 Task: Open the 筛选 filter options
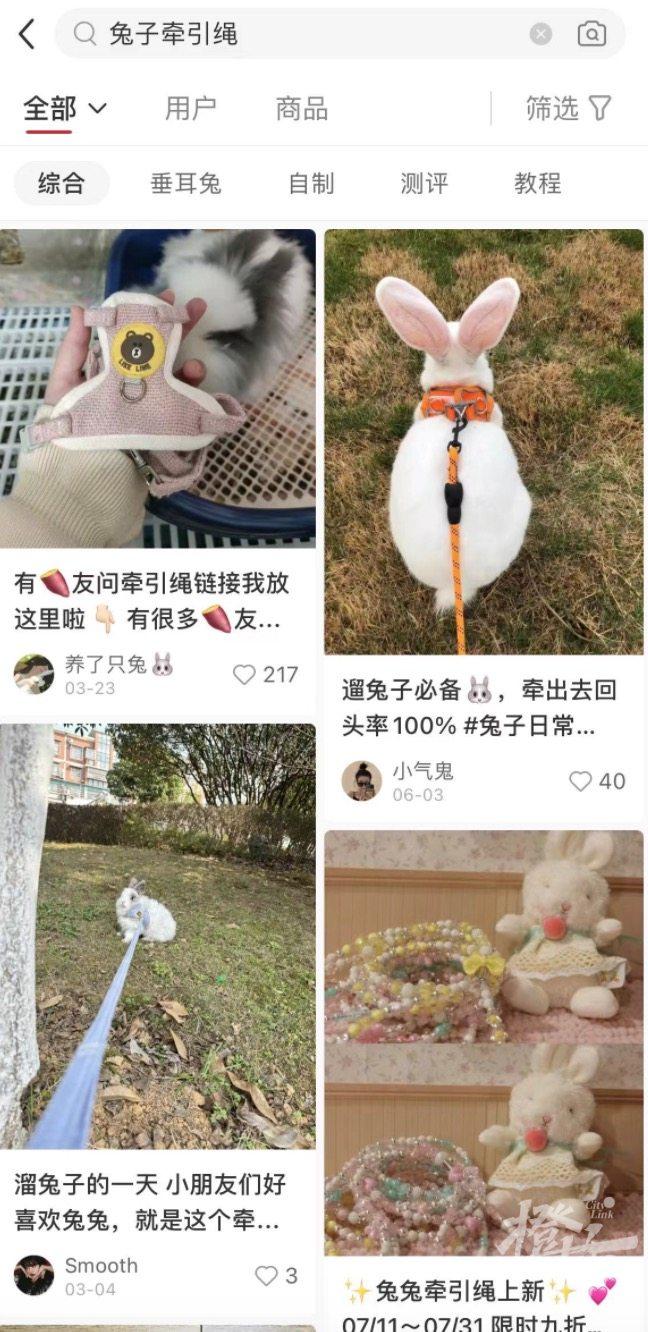tap(568, 108)
